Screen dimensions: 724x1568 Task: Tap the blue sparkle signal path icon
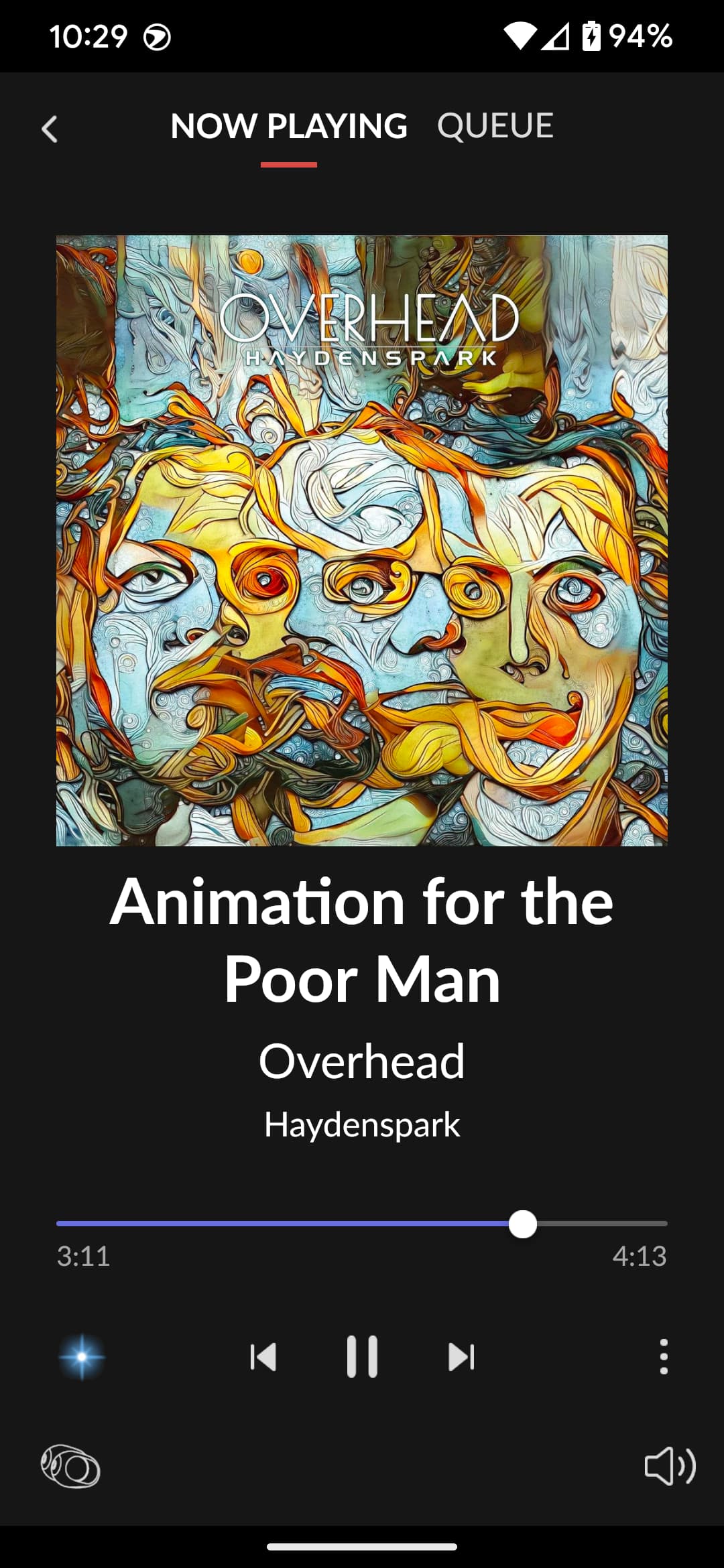point(82,1357)
